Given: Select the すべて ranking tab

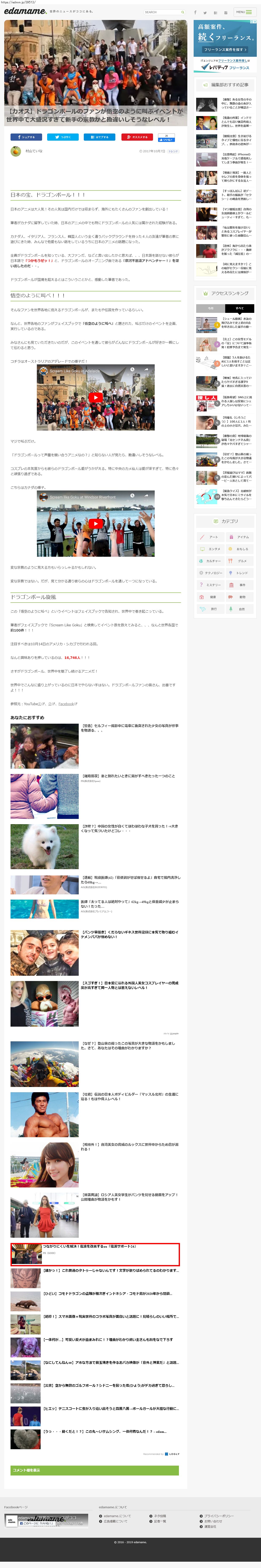Looking at the screenshot, I should 240,308.
